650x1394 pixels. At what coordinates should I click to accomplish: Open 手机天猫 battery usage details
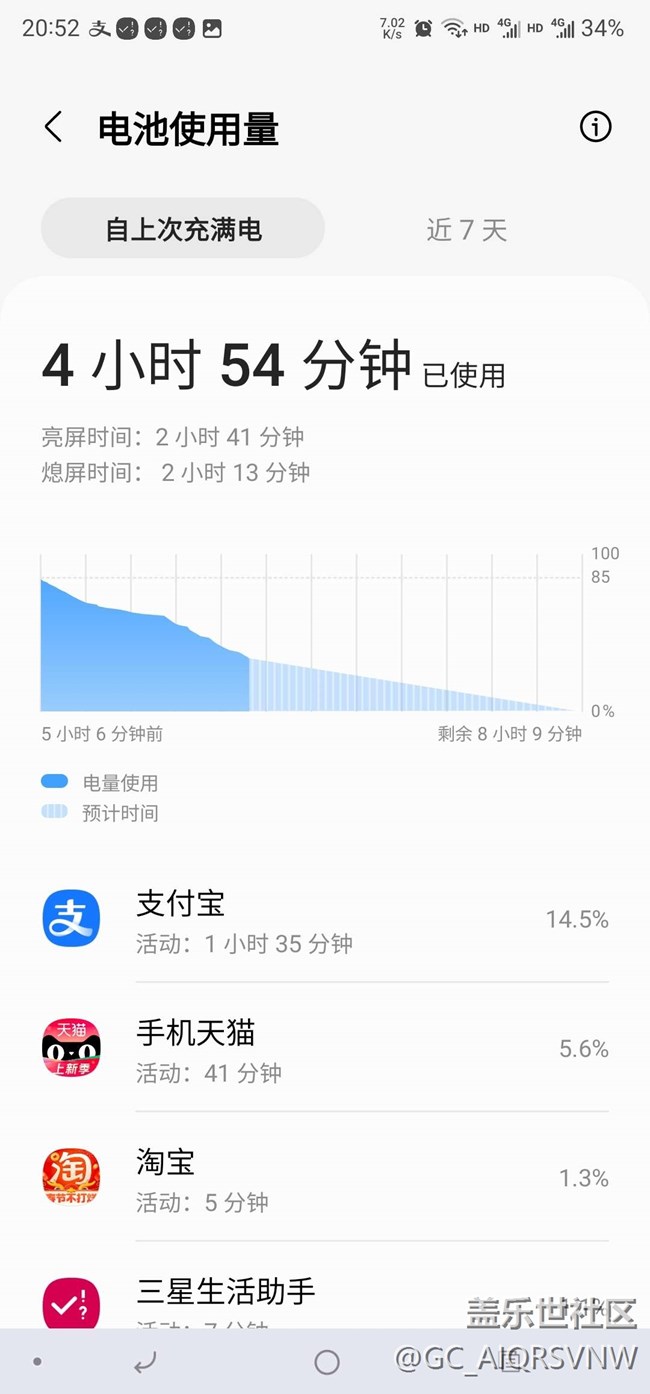pos(325,1048)
